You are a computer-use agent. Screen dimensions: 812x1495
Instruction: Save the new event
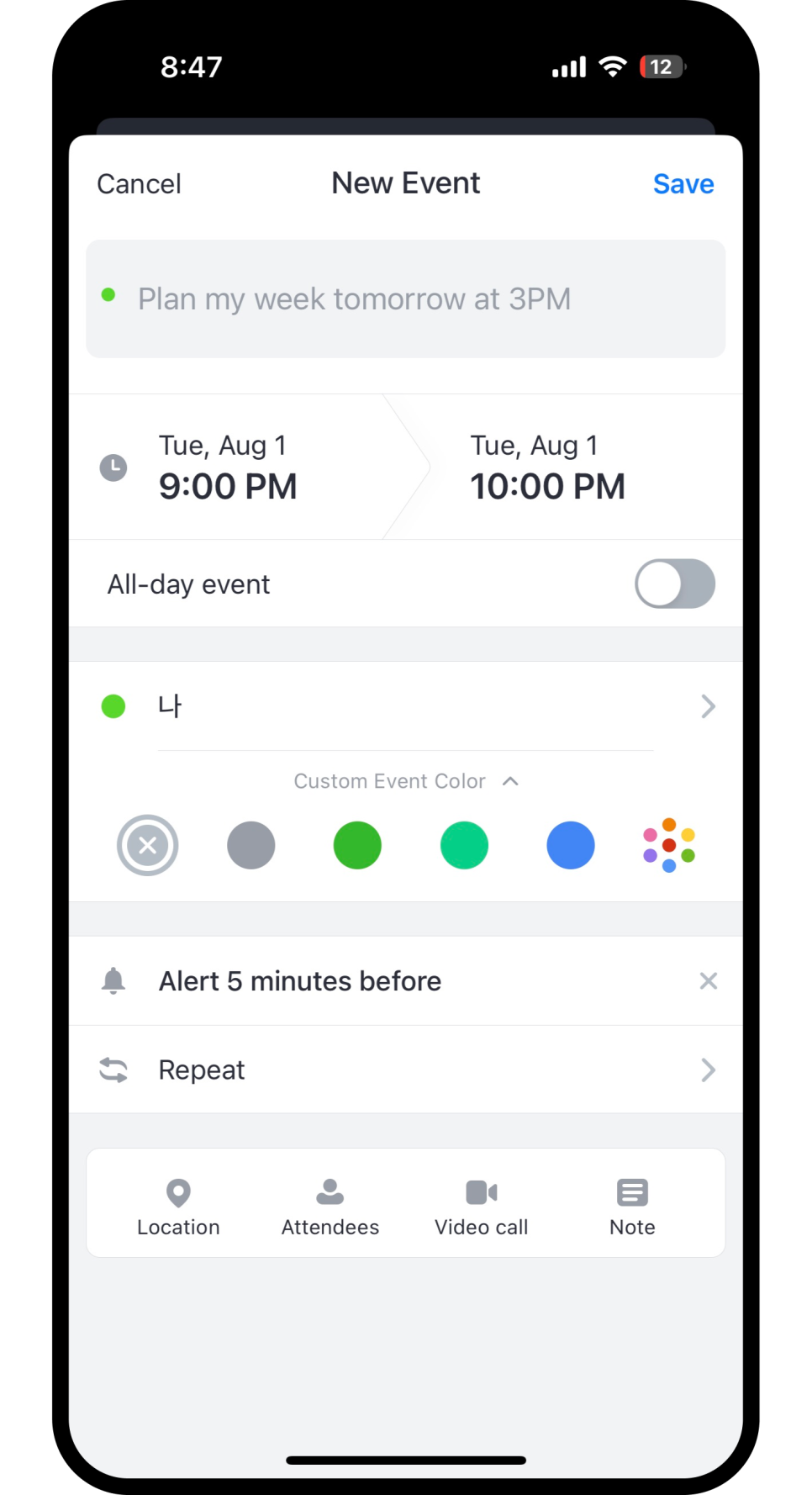click(x=683, y=184)
